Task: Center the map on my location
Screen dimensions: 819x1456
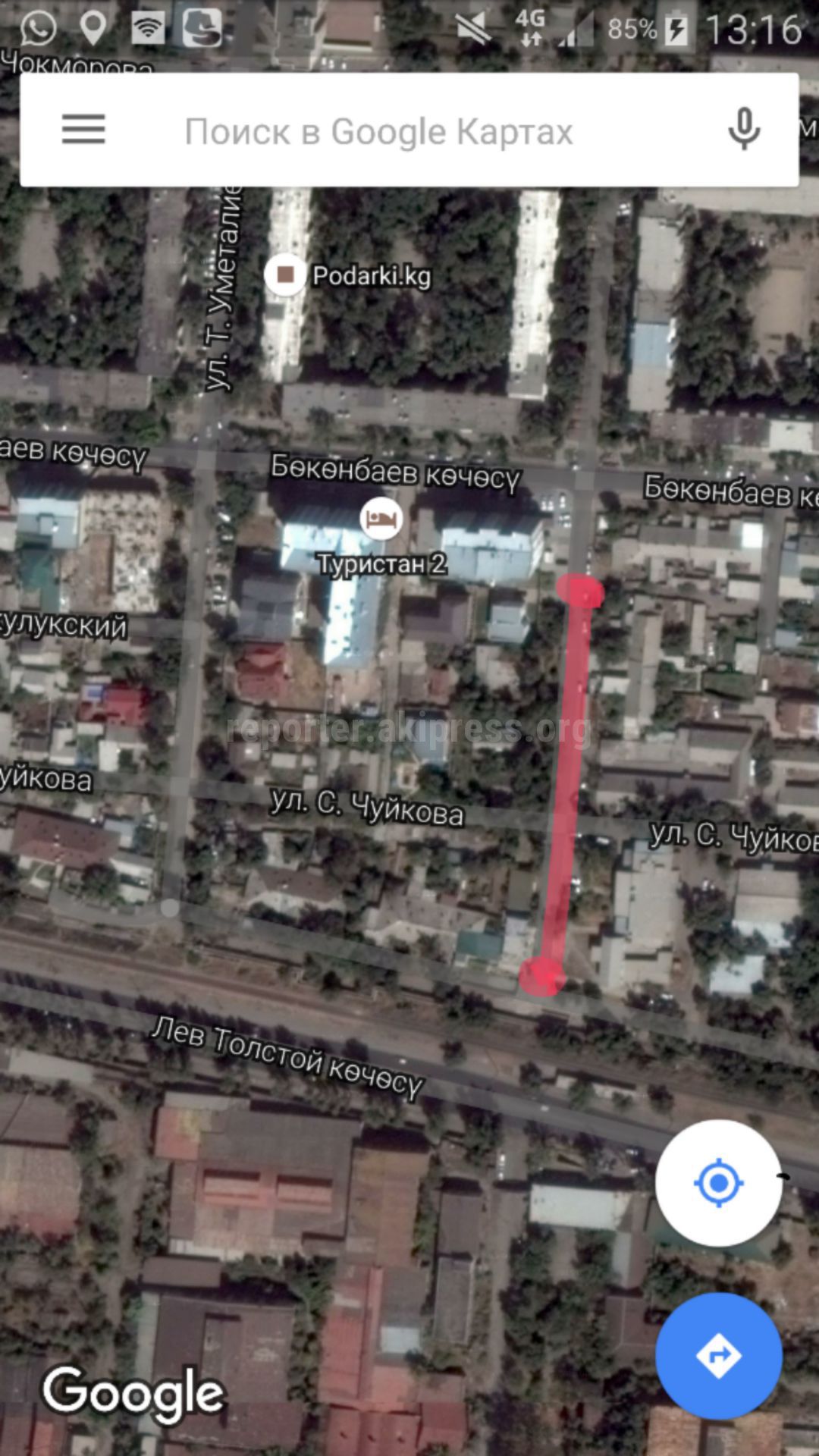Action: pos(718,1182)
